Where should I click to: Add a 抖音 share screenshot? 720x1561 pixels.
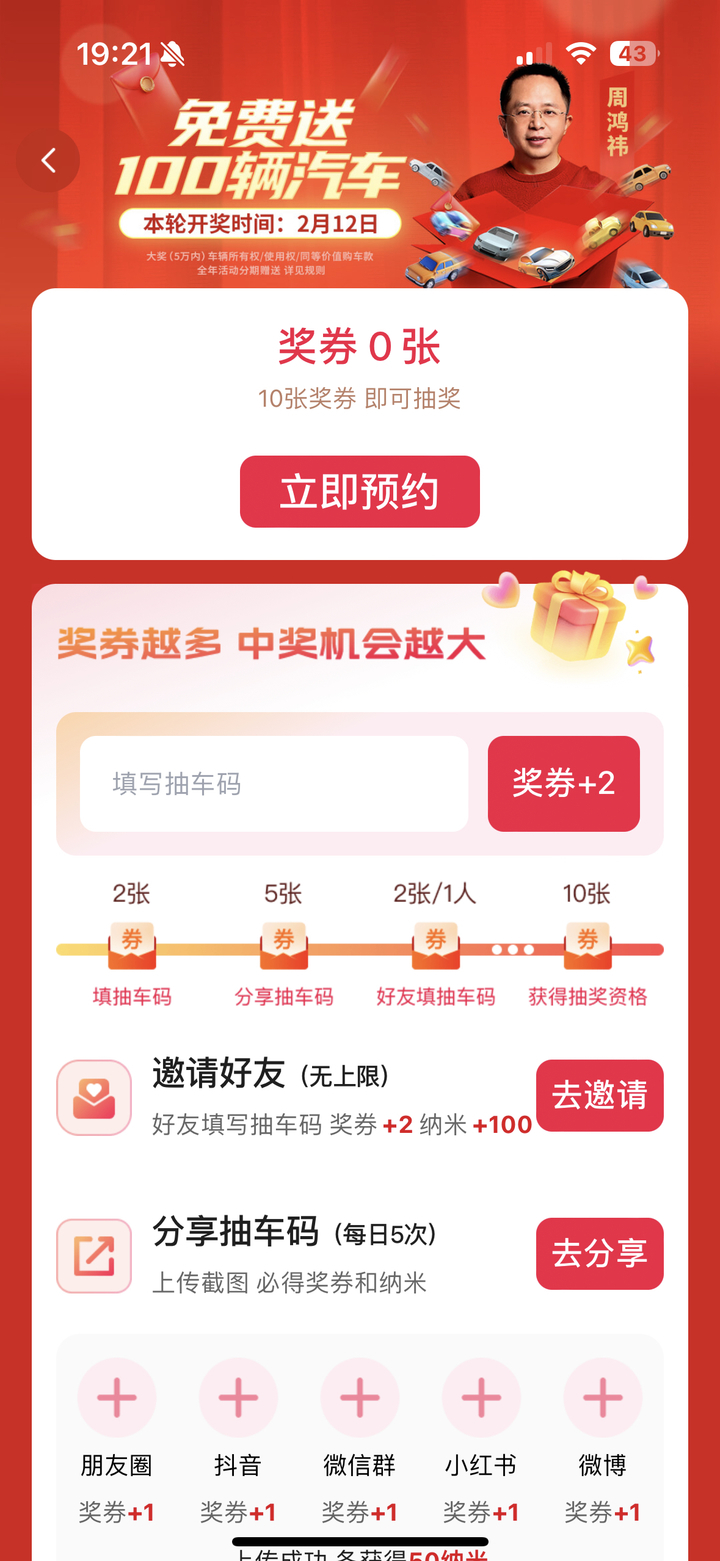click(x=238, y=1397)
